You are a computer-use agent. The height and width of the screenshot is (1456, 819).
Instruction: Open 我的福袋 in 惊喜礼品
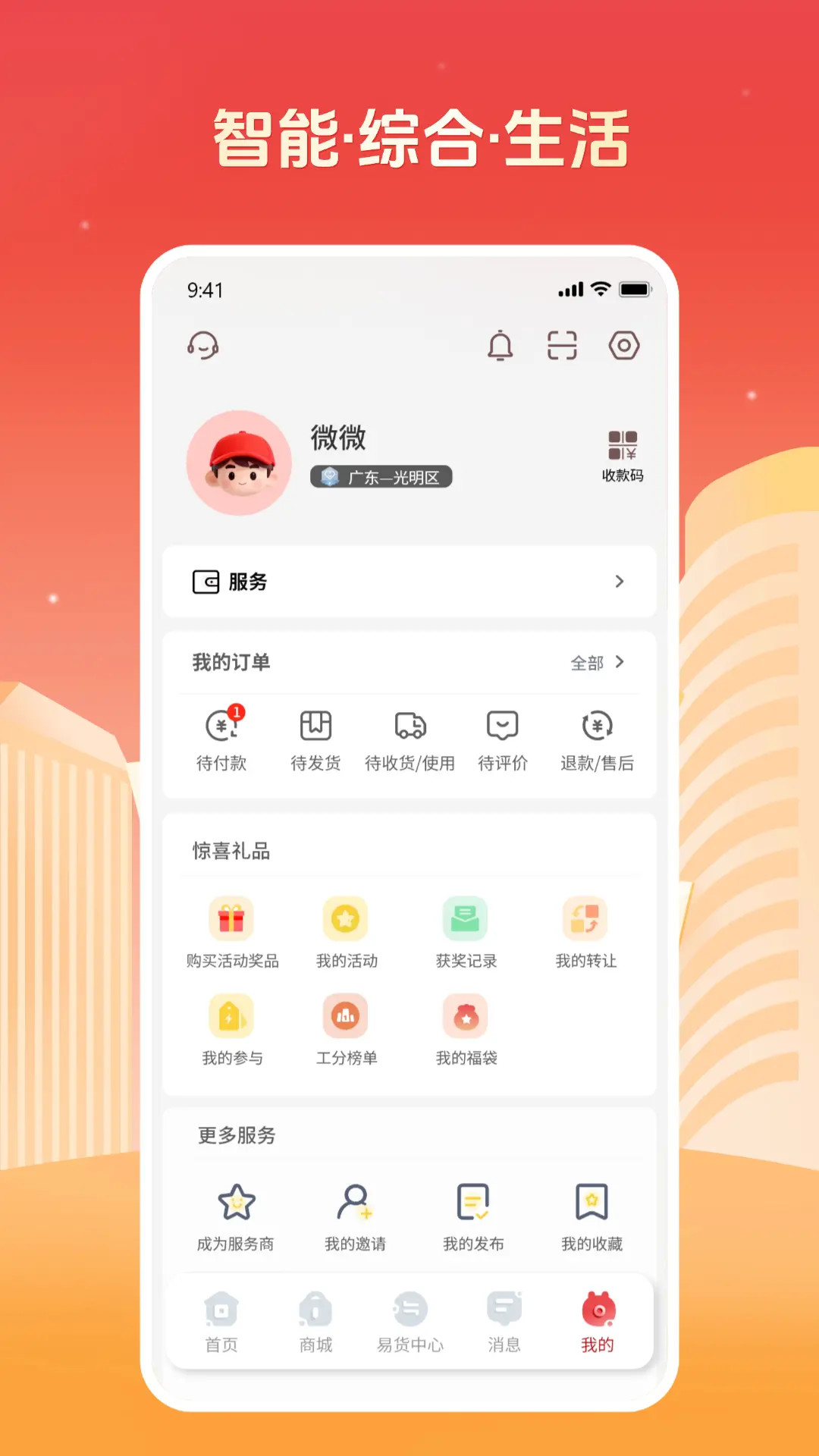[x=466, y=1016]
